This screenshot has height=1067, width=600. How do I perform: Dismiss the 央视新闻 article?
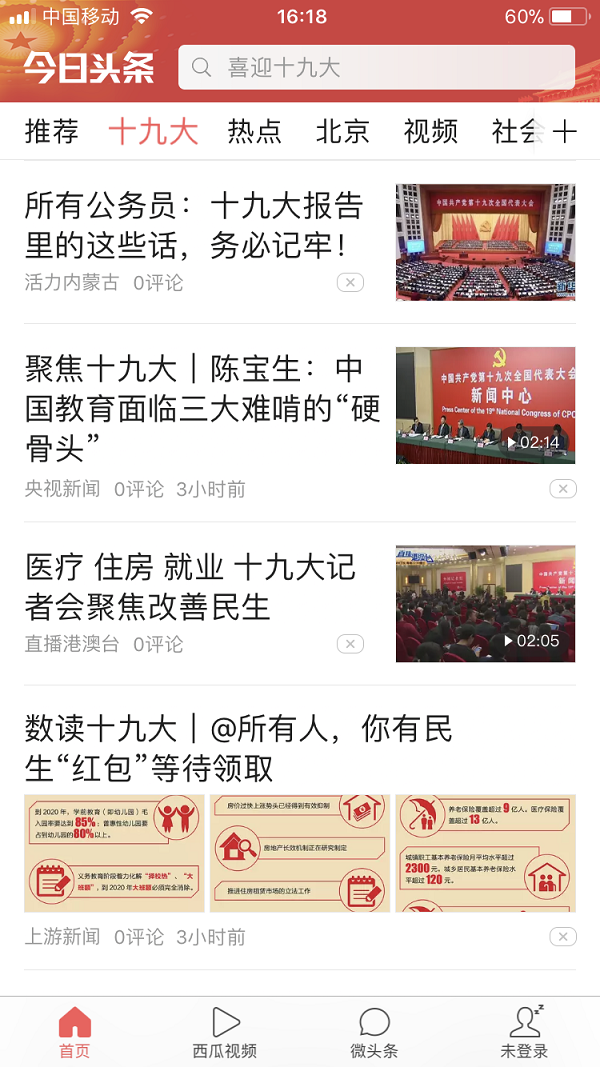[x=563, y=489]
